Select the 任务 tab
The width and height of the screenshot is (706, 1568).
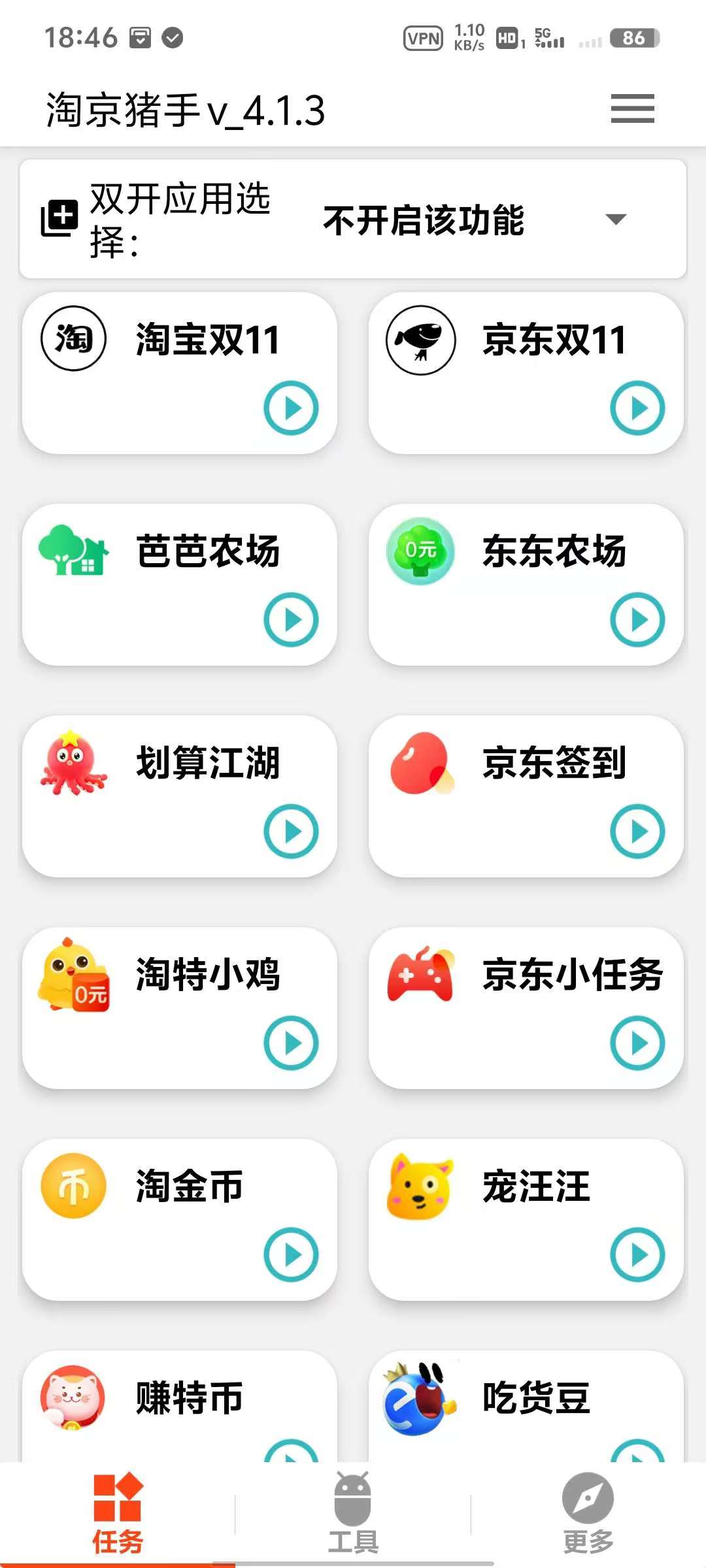[118, 1514]
